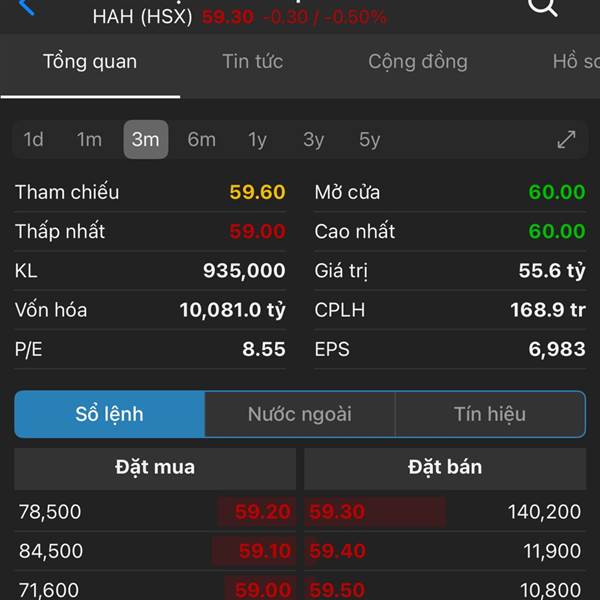Pick the 5y chart range
This screenshot has height=600, width=600.
click(370, 140)
